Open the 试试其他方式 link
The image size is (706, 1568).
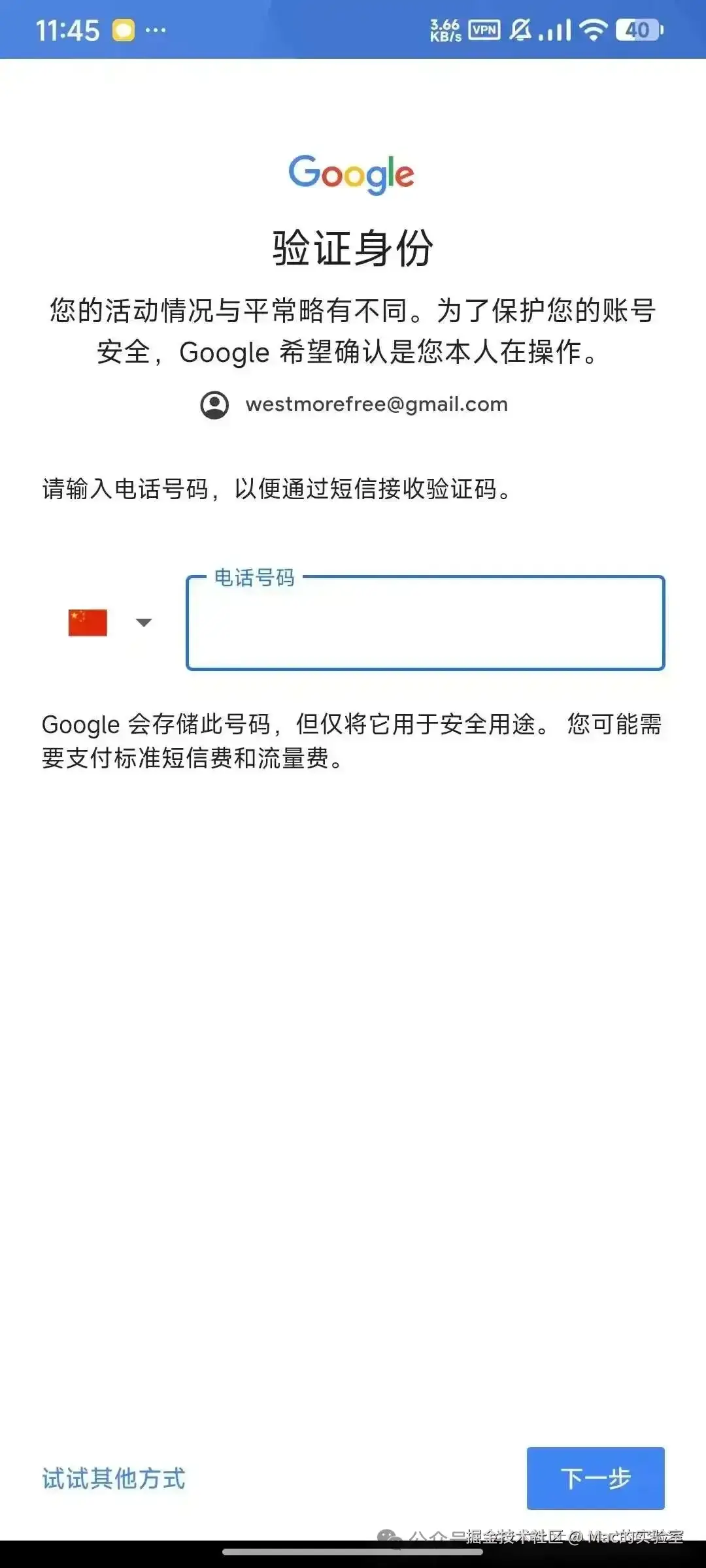(x=114, y=1478)
